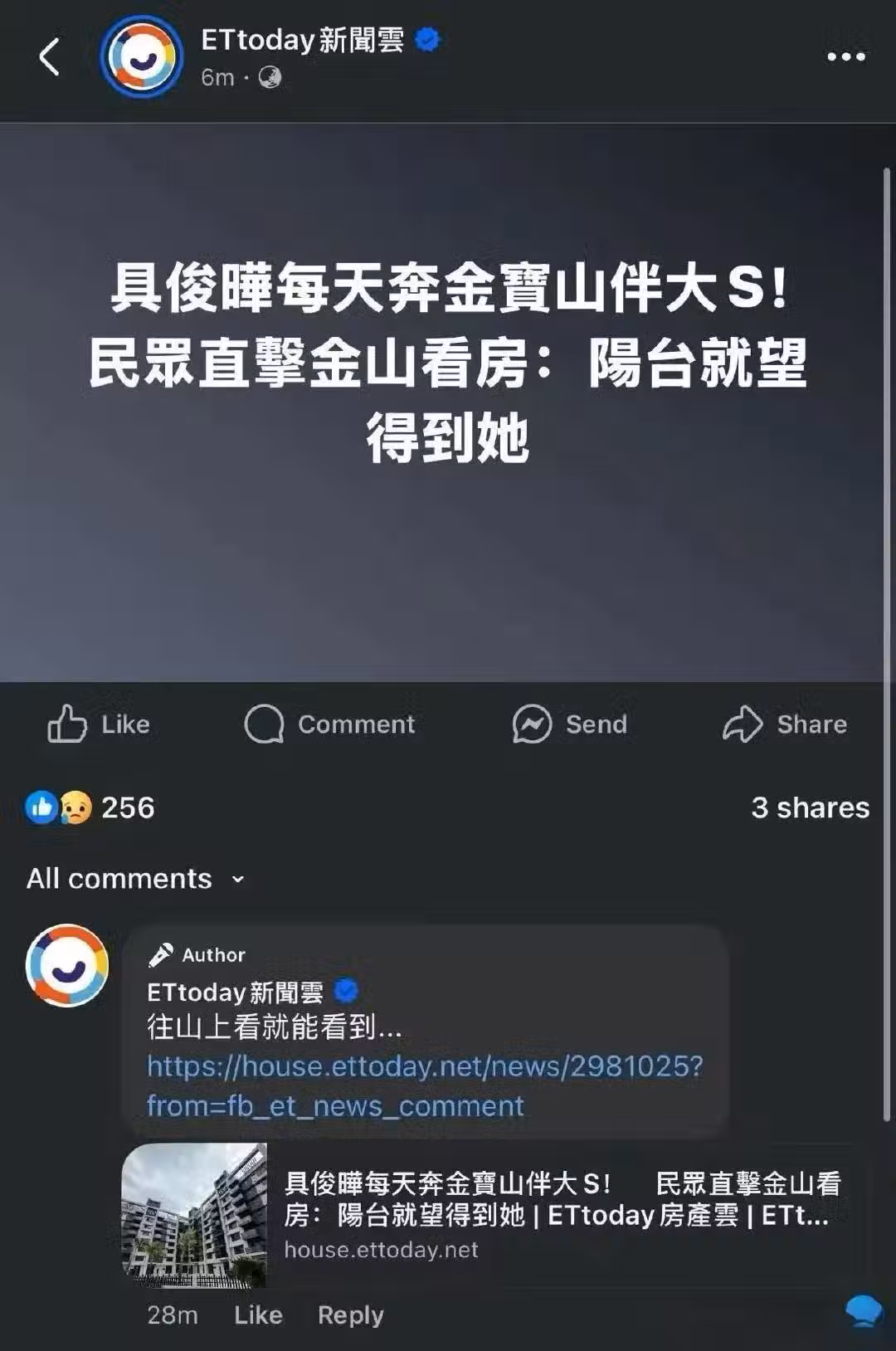This screenshot has height=1351, width=896.
Task: Open the house.ettoday.net news URL link
Action: [424, 1085]
